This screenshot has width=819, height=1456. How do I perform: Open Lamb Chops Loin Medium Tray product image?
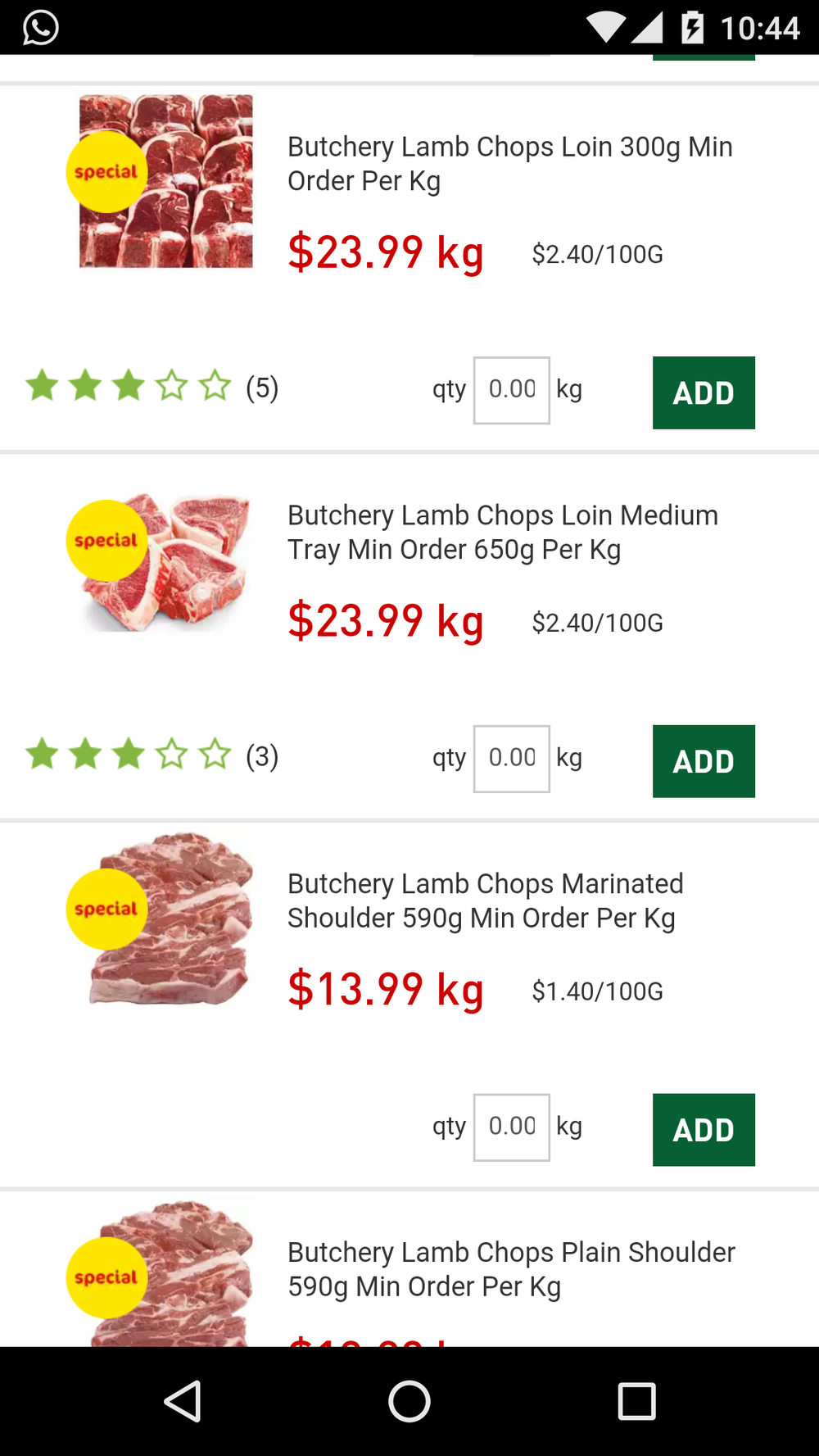pyautogui.click(x=166, y=562)
